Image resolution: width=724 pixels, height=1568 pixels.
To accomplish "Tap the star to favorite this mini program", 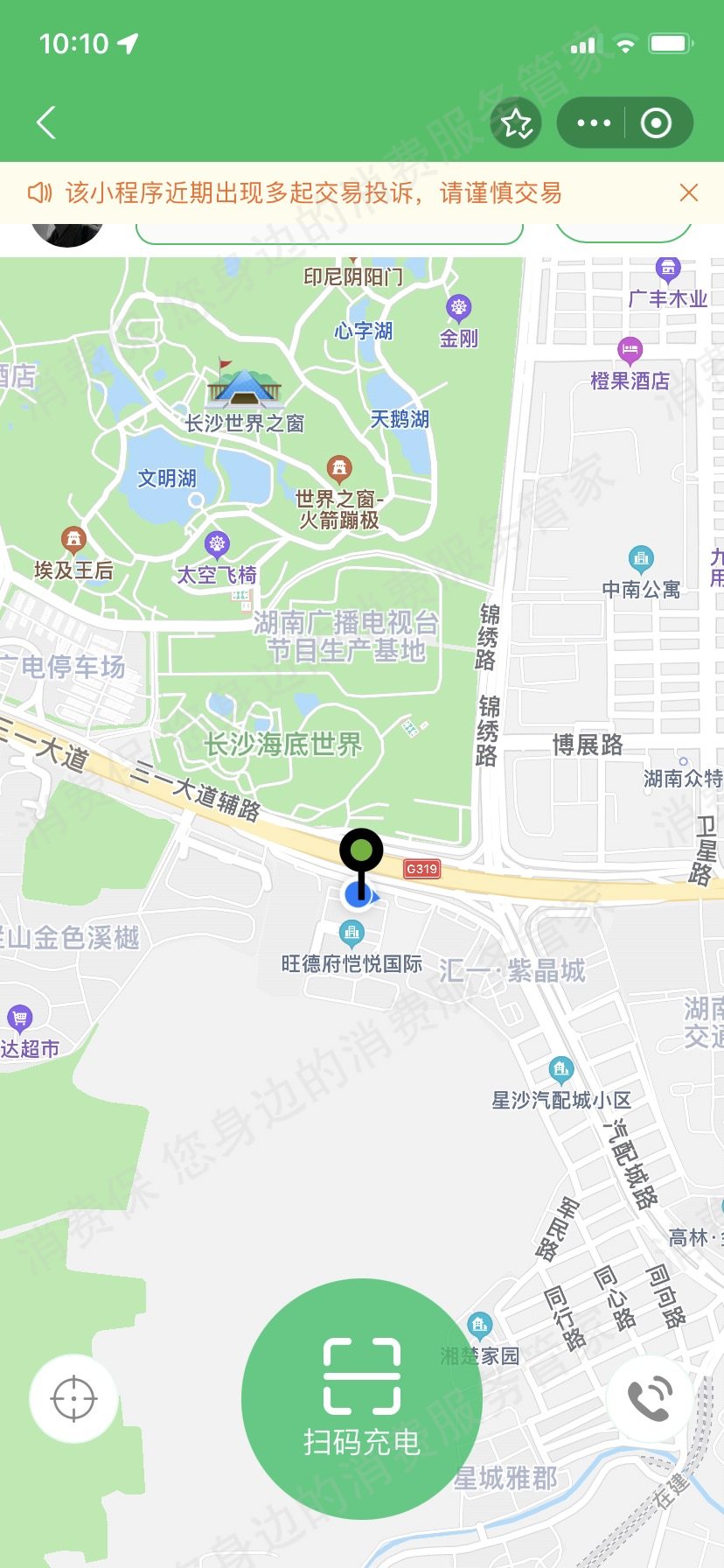I will click(517, 123).
